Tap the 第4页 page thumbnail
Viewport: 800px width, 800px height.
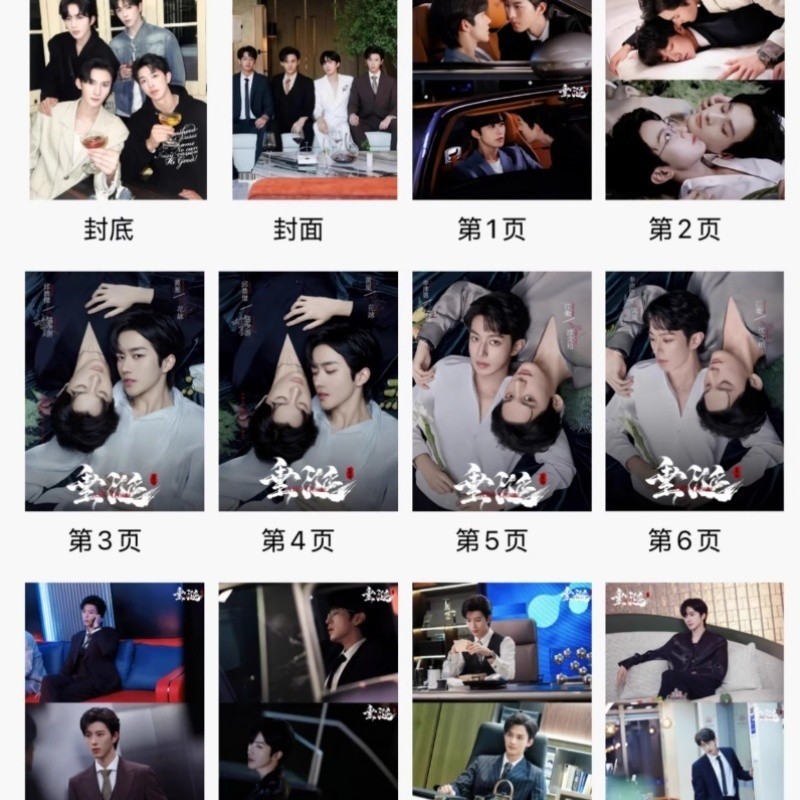click(x=308, y=391)
